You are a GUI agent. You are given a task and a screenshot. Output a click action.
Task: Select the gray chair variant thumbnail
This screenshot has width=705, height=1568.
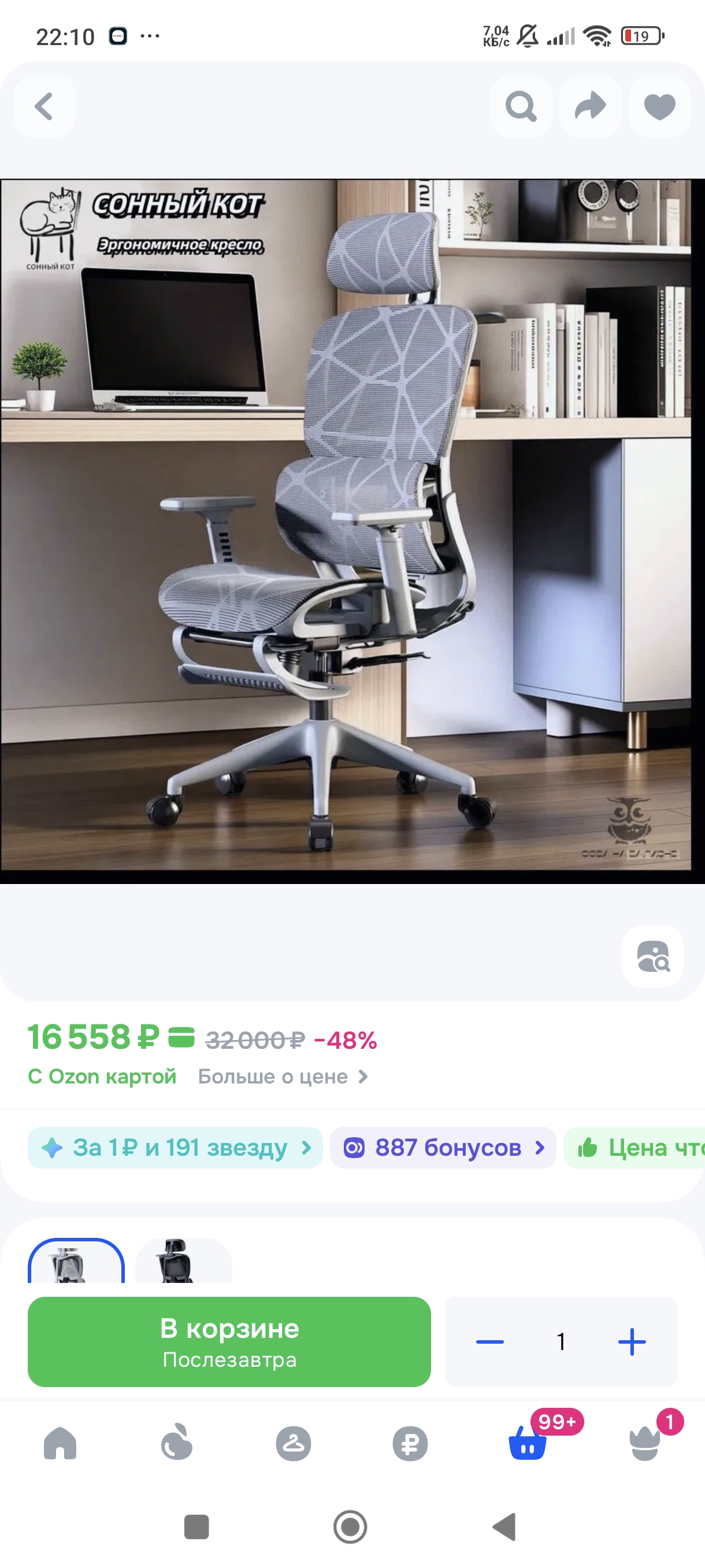click(76, 1260)
